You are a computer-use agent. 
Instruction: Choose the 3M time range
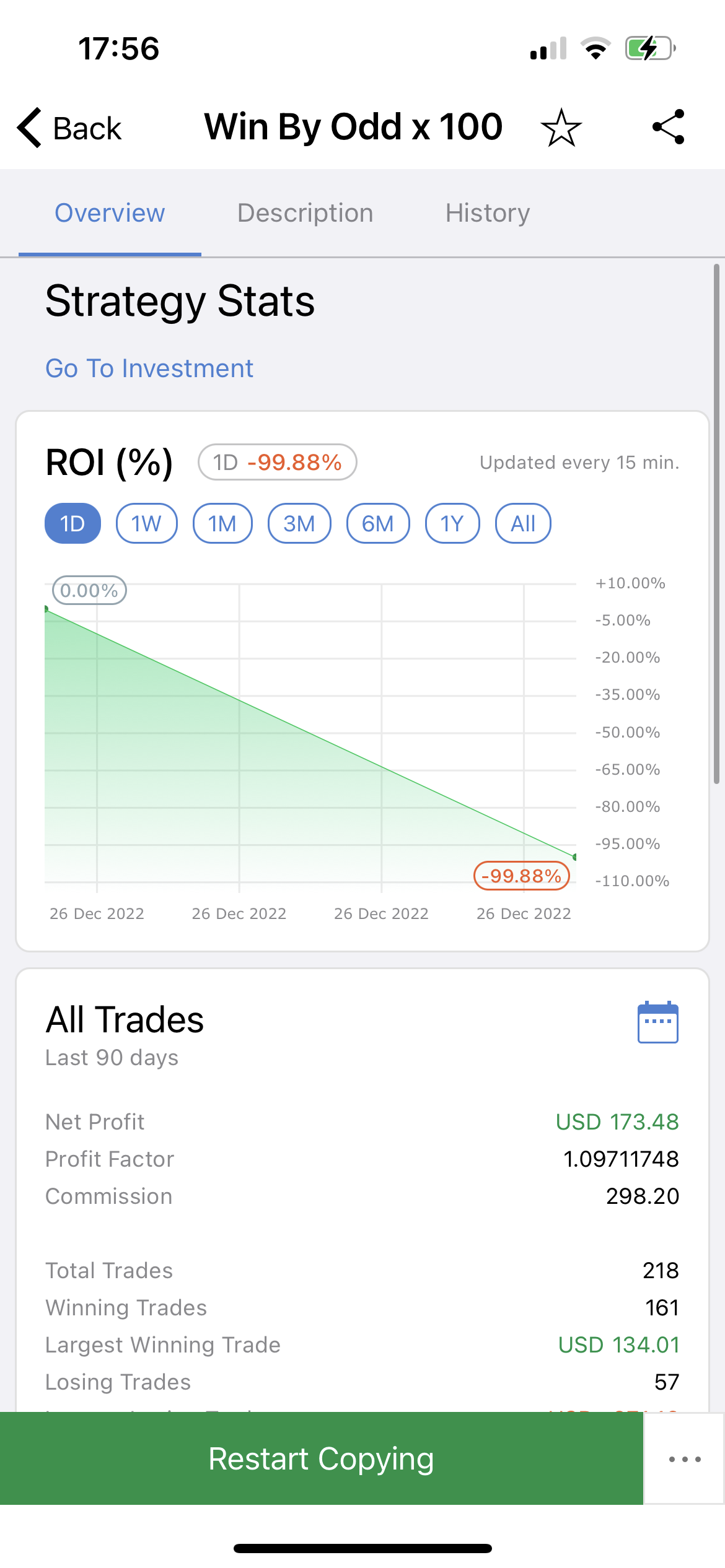point(299,524)
